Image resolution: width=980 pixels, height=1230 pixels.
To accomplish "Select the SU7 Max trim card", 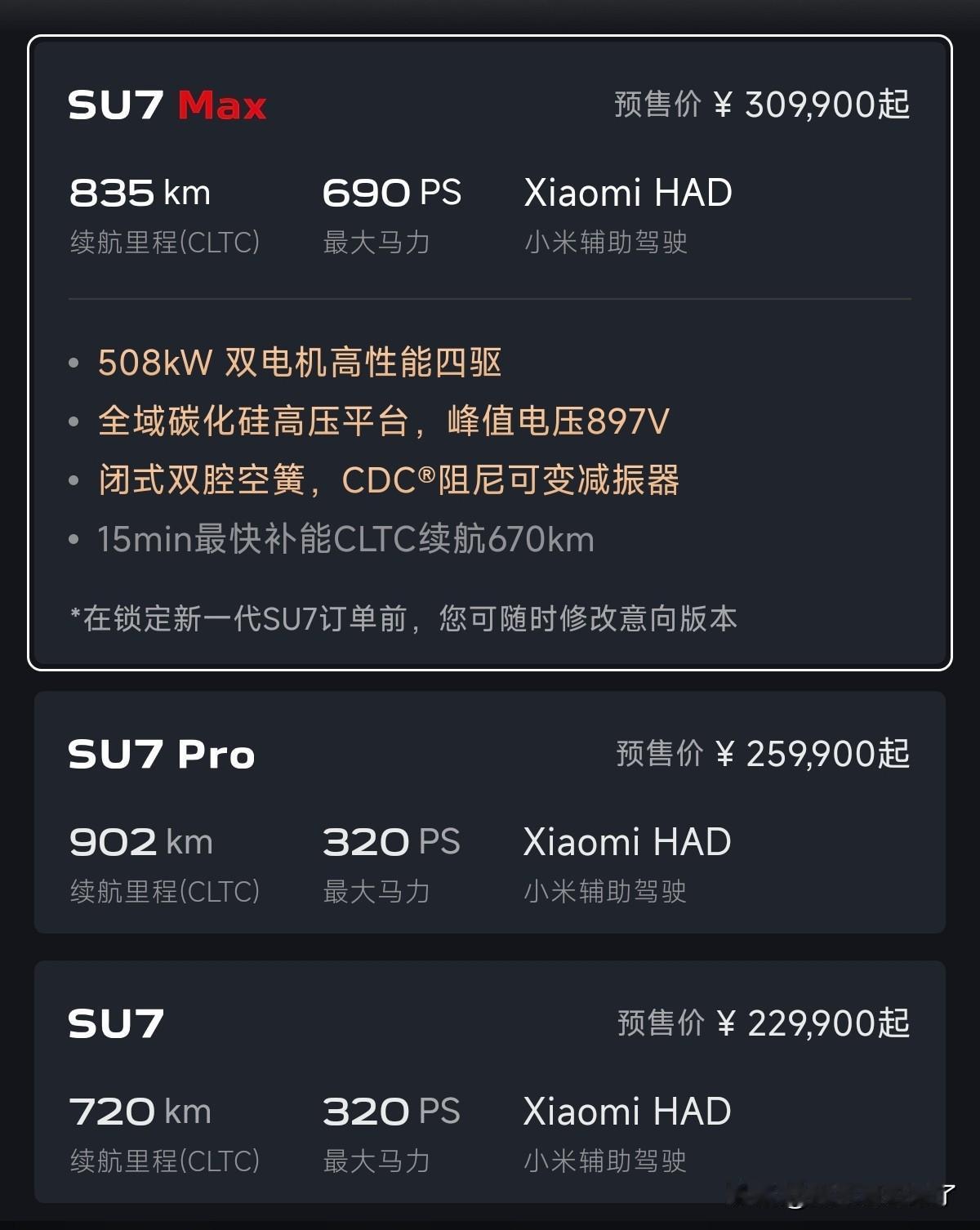I will (x=490, y=351).
